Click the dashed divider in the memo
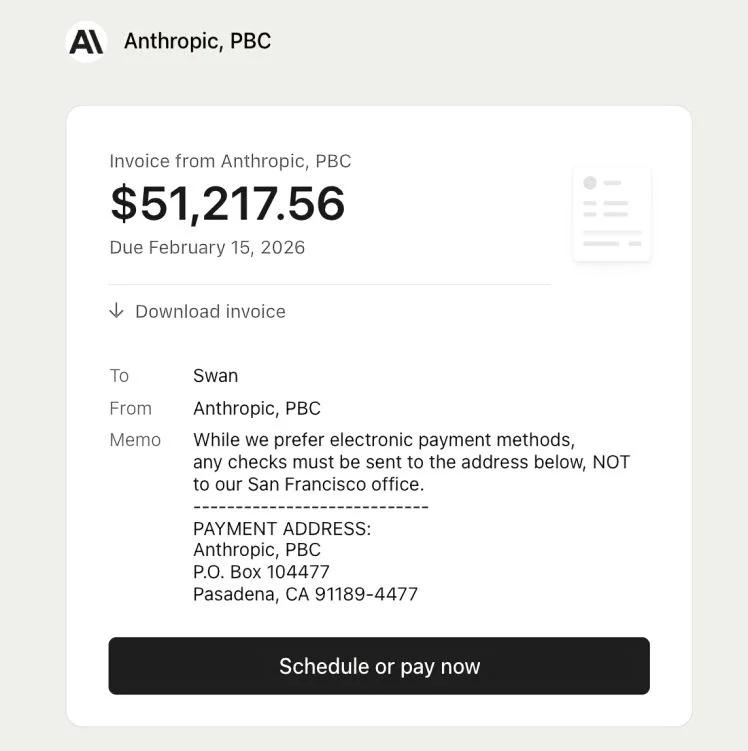Image resolution: width=748 pixels, height=751 pixels. pyautogui.click(x=311, y=505)
